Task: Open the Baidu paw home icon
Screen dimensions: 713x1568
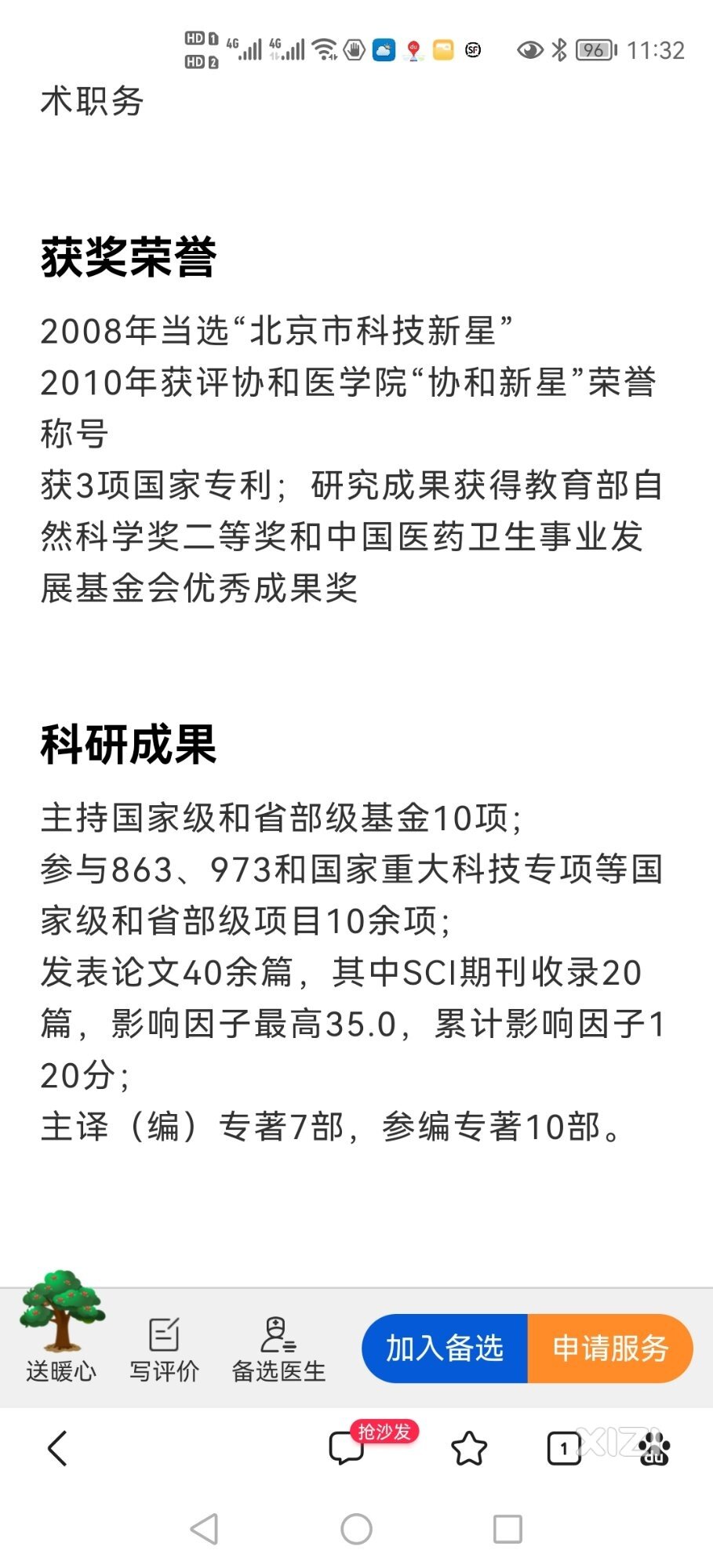Action: click(x=655, y=1448)
